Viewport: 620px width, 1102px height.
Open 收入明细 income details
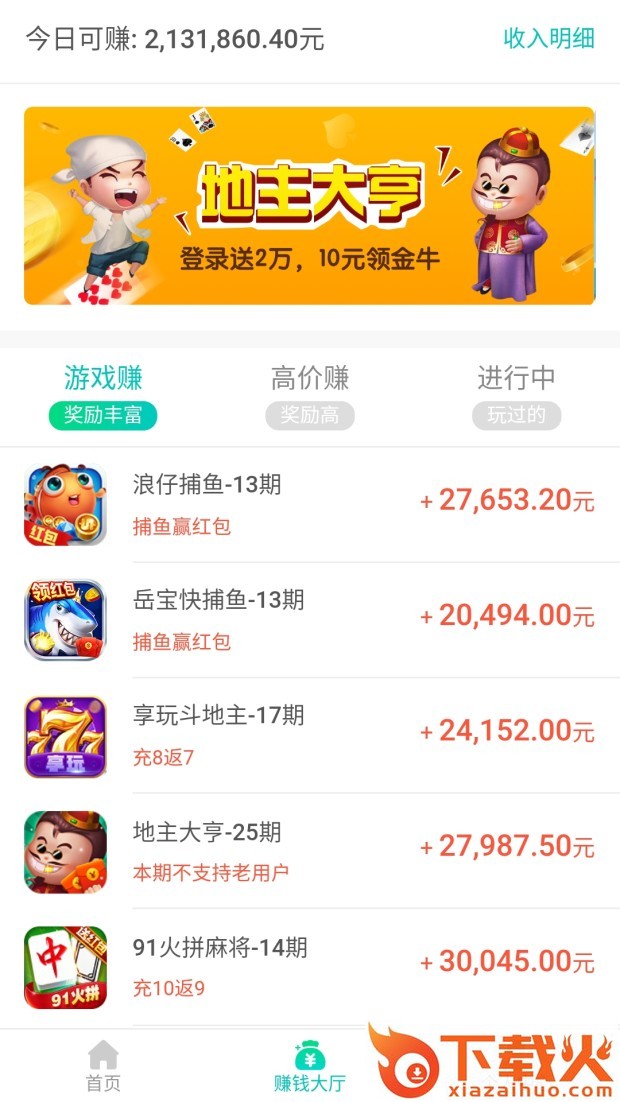[549, 39]
